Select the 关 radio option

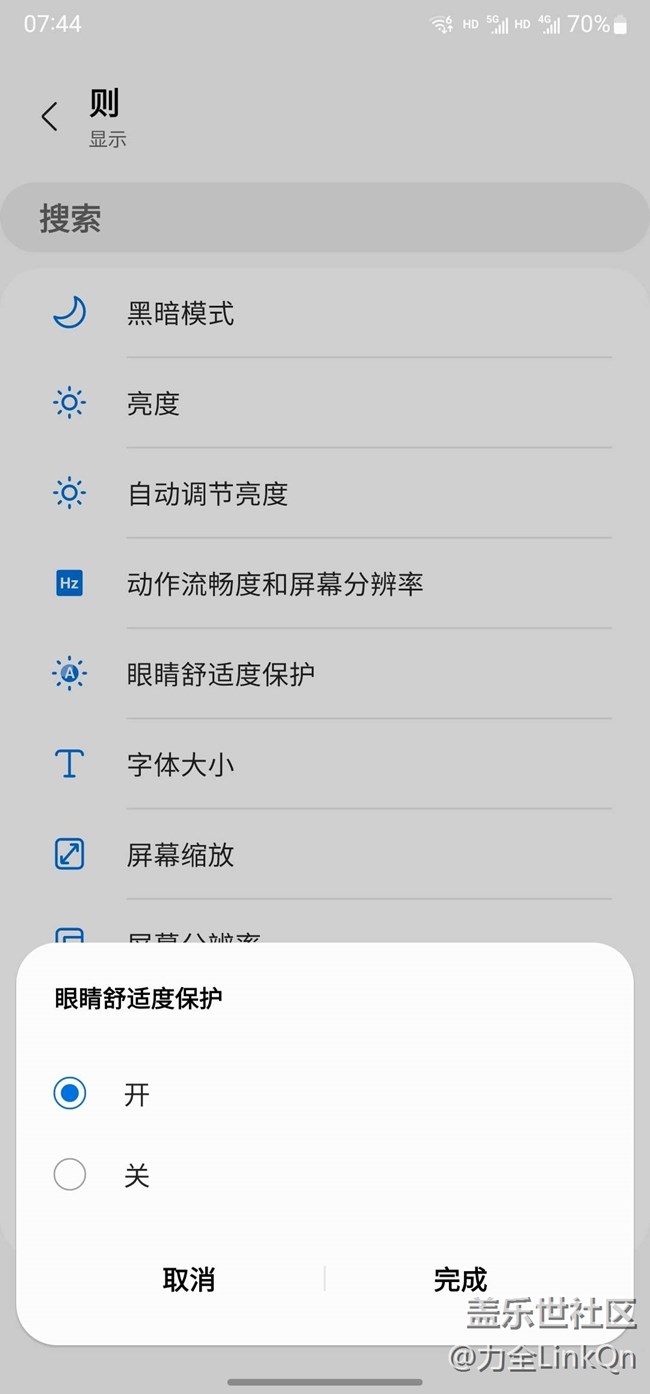(70, 1174)
